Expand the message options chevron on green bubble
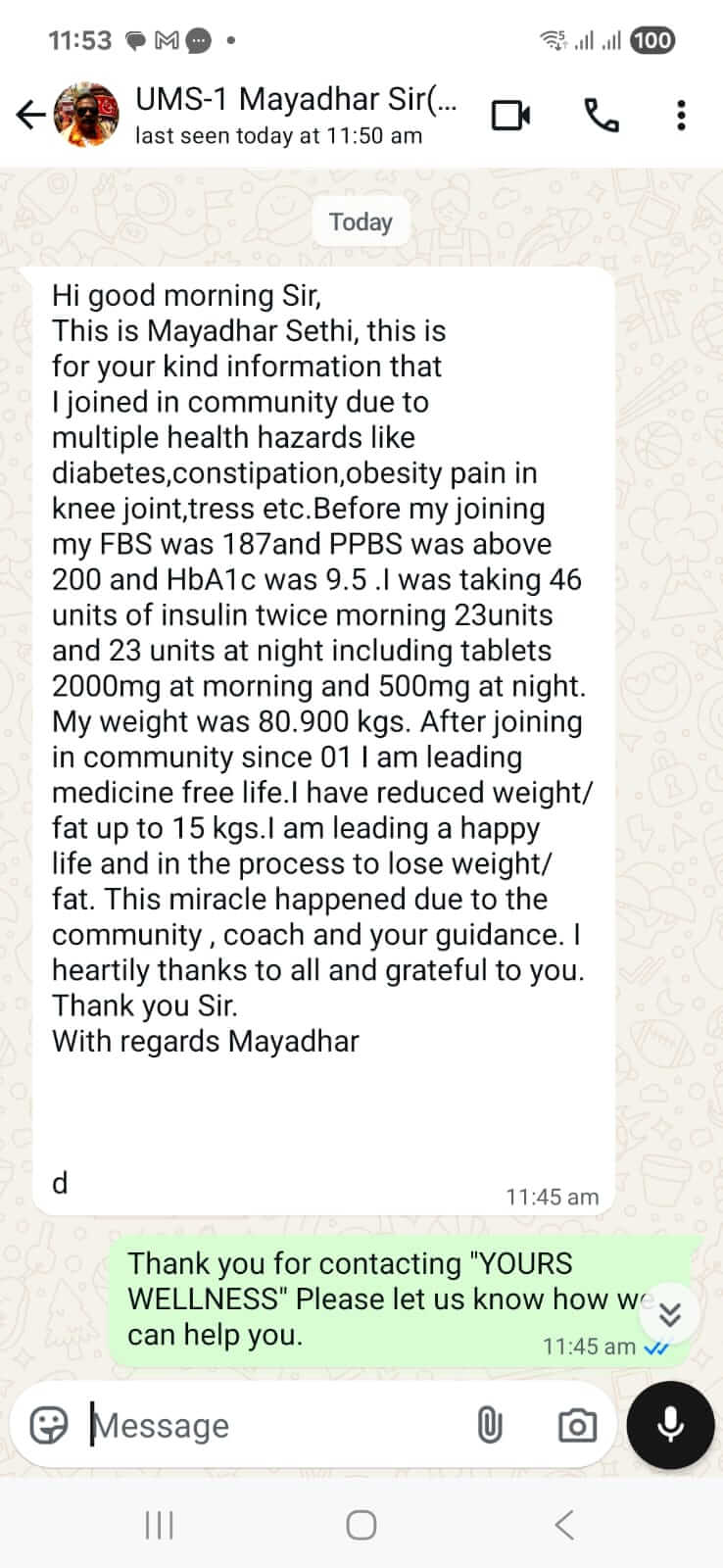This screenshot has height=1568, width=723. coord(670,1313)
